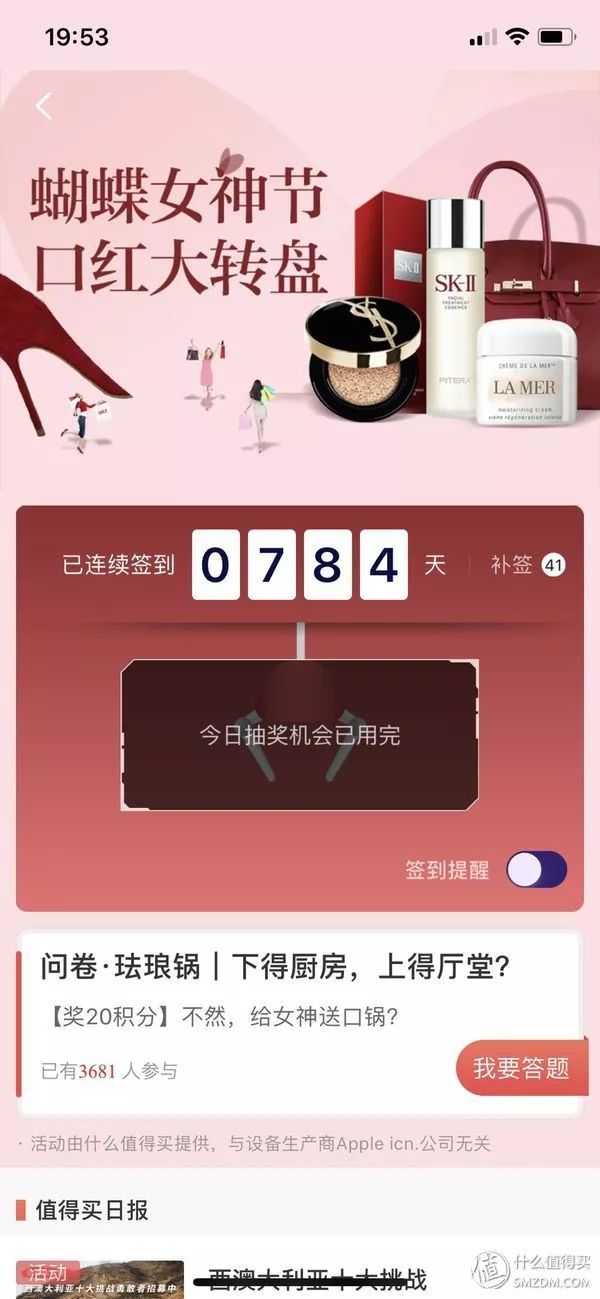Open the 珐琅锅 questionnaire card

click(x=299, y=1022)
